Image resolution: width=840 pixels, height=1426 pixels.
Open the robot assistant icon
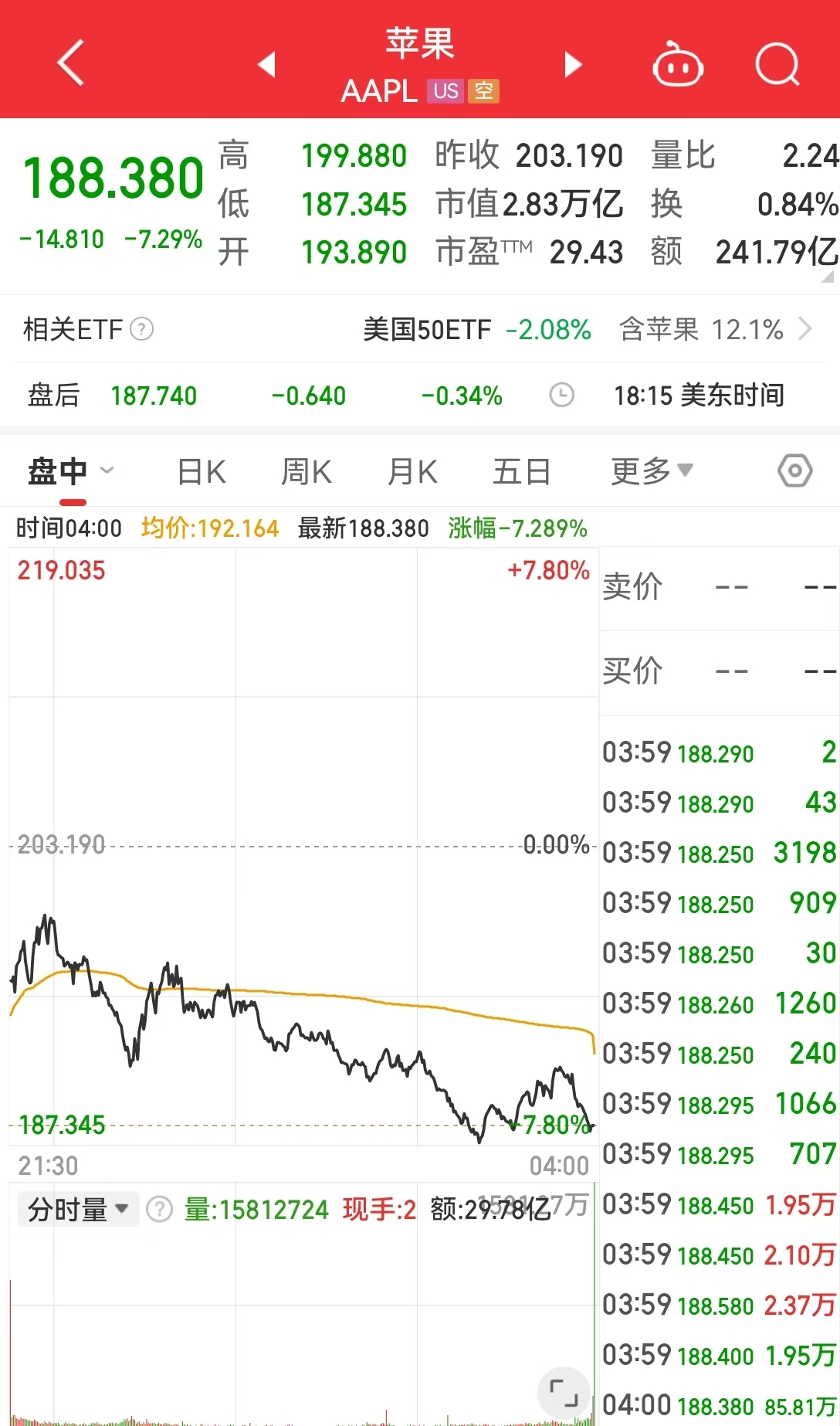pos(677,65)
